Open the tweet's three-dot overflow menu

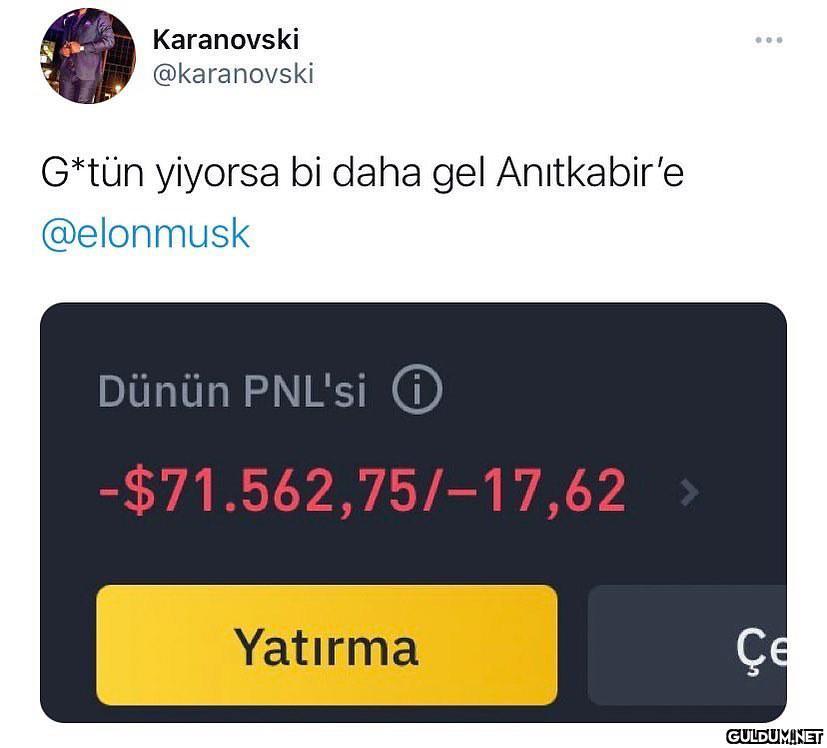(x=768, y=41)
